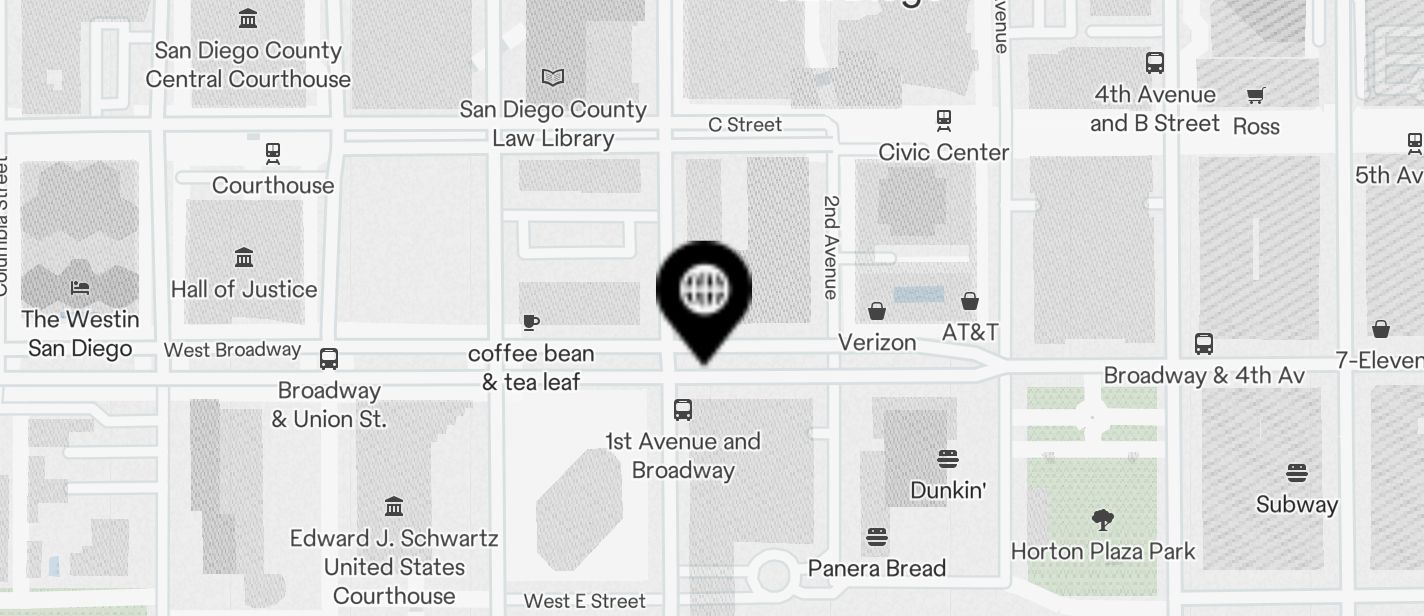Screen dimensions: 1424x616
Task: Select the Panera Bread place marker
Action: tap(877, 538)
